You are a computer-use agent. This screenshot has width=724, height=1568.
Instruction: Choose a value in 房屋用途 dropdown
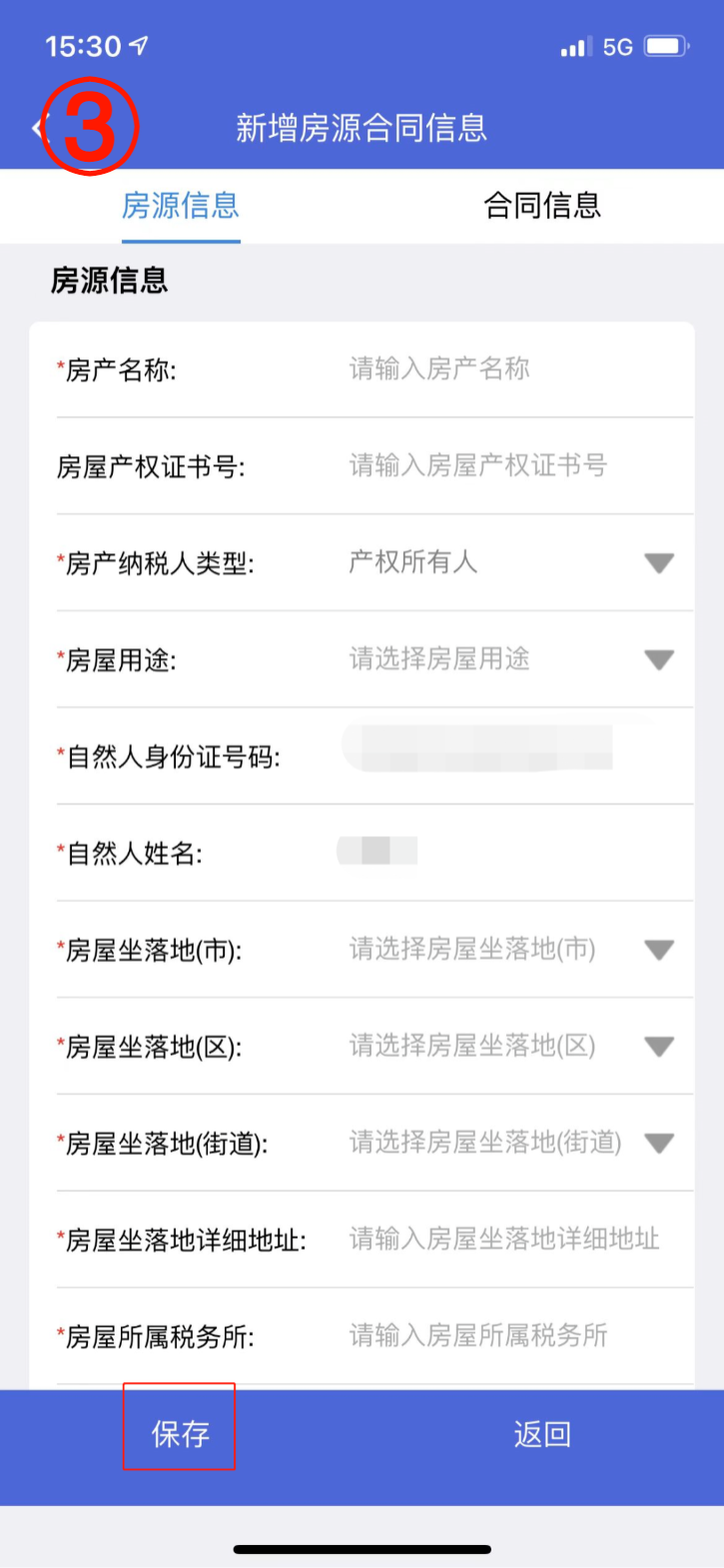coord(513,659)
